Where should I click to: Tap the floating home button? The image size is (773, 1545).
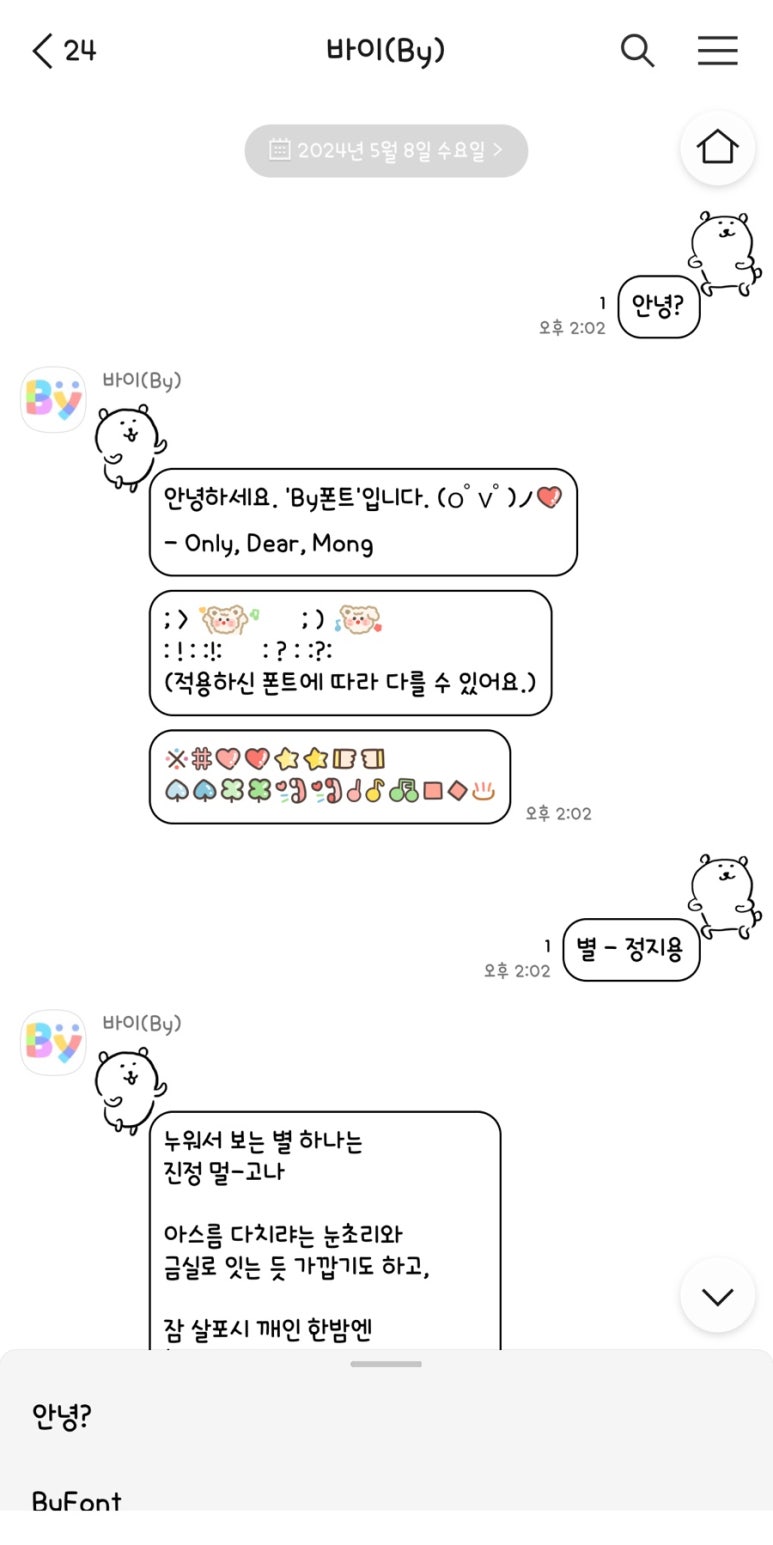tap(717, 148)
